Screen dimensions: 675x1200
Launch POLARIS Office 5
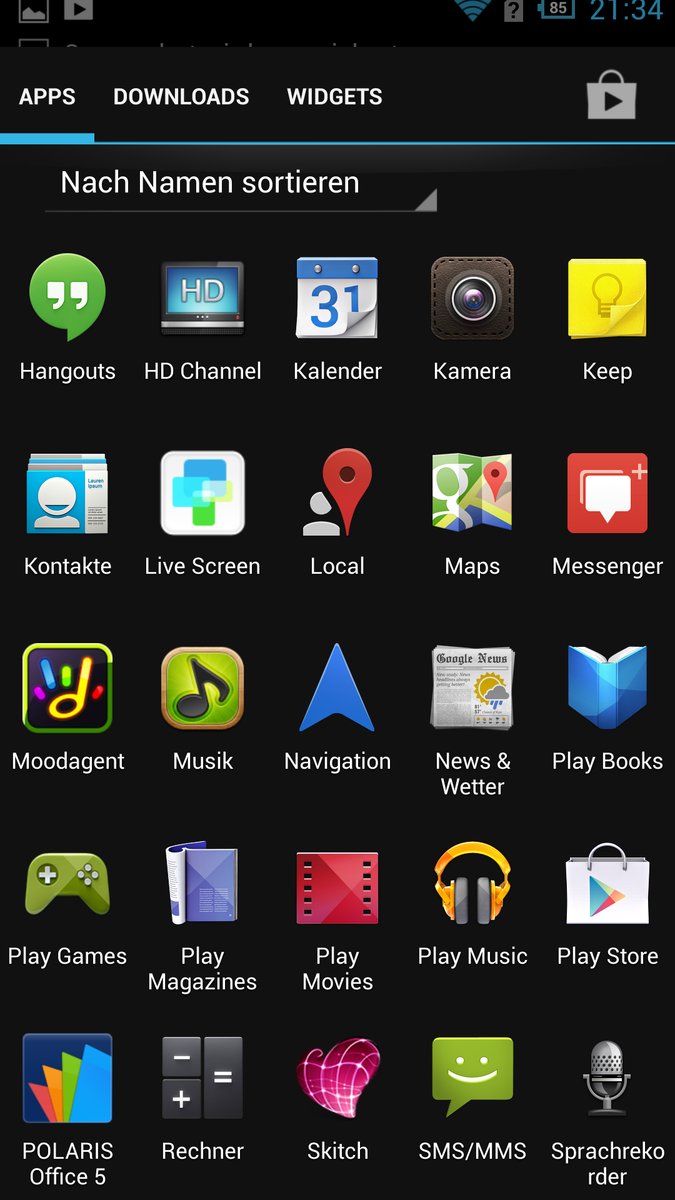click(x=68, y=1079)
